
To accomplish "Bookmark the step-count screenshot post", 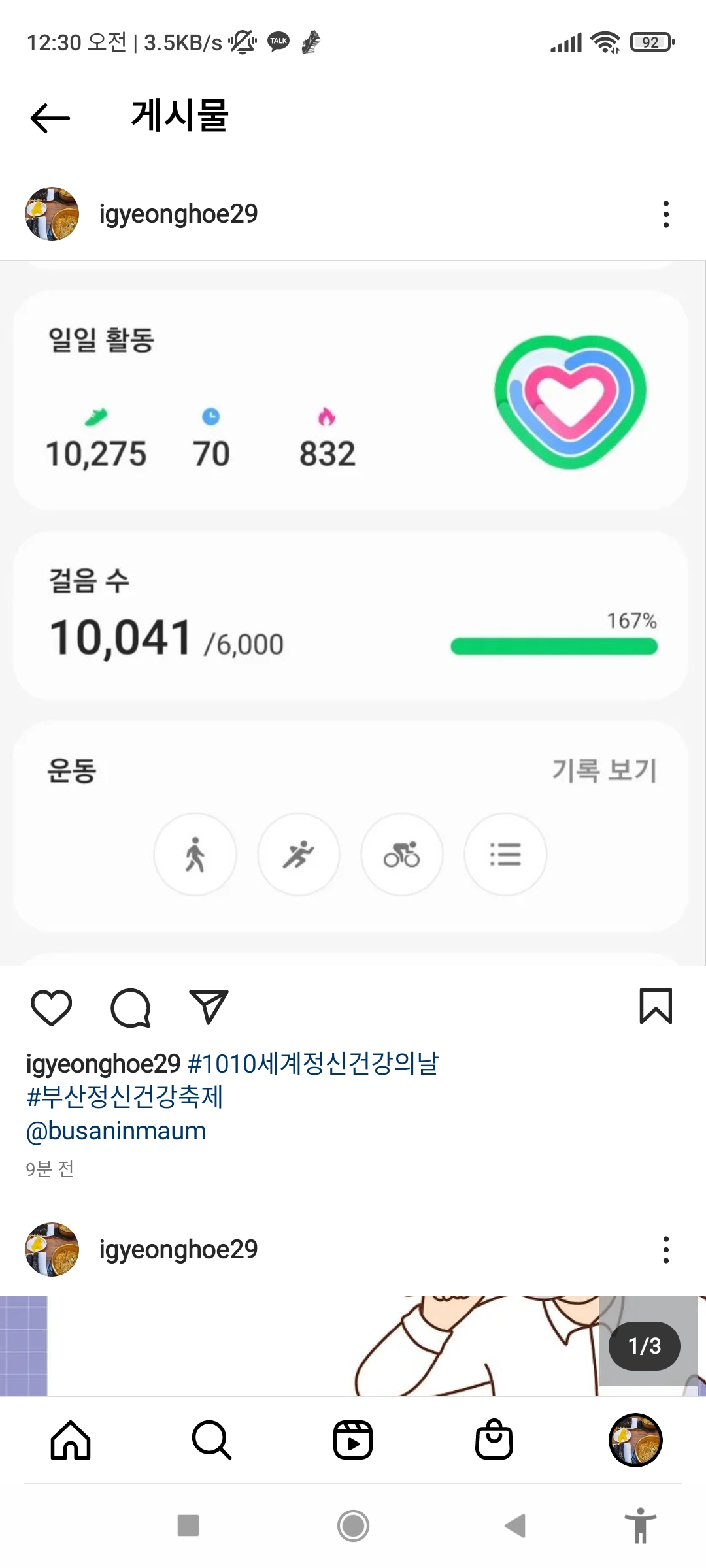I will click(656, 1006).
